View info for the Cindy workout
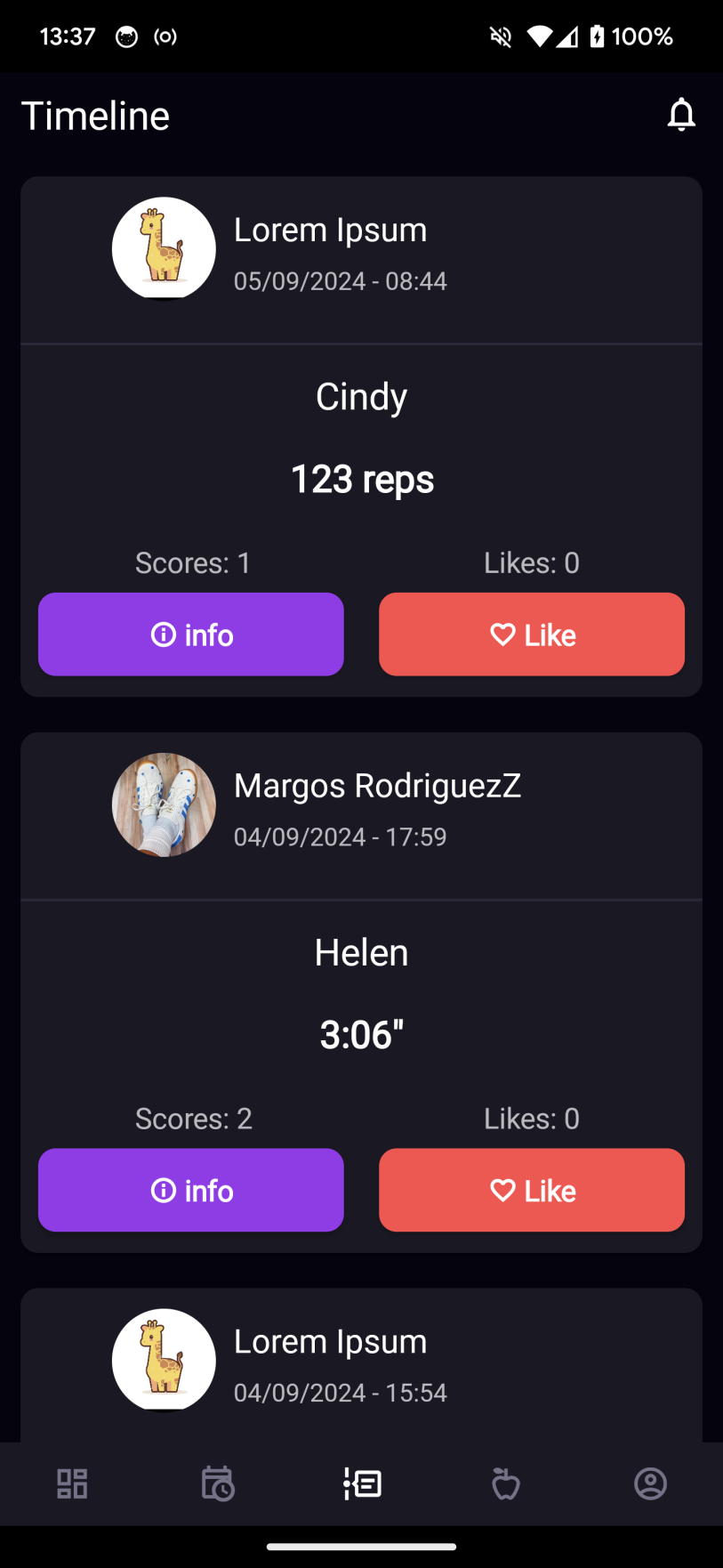 tap(191, 634)
